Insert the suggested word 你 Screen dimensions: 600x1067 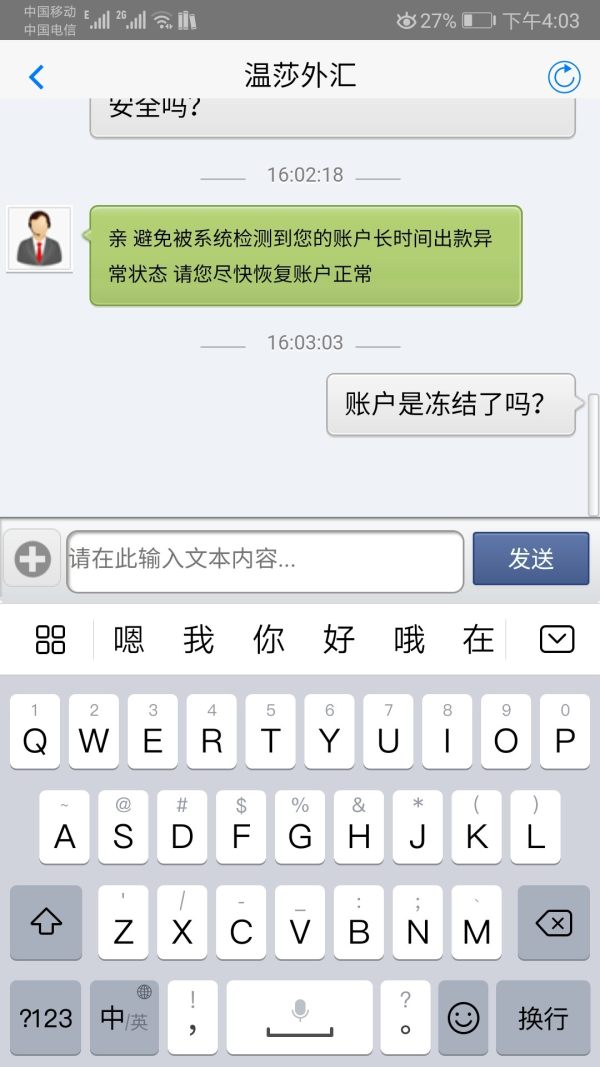point(269,640)
